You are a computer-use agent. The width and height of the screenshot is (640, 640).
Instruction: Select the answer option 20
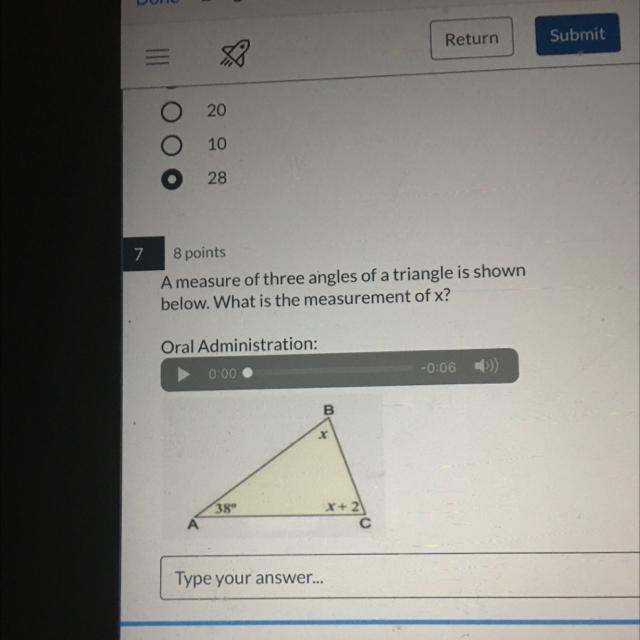point(173,110)
